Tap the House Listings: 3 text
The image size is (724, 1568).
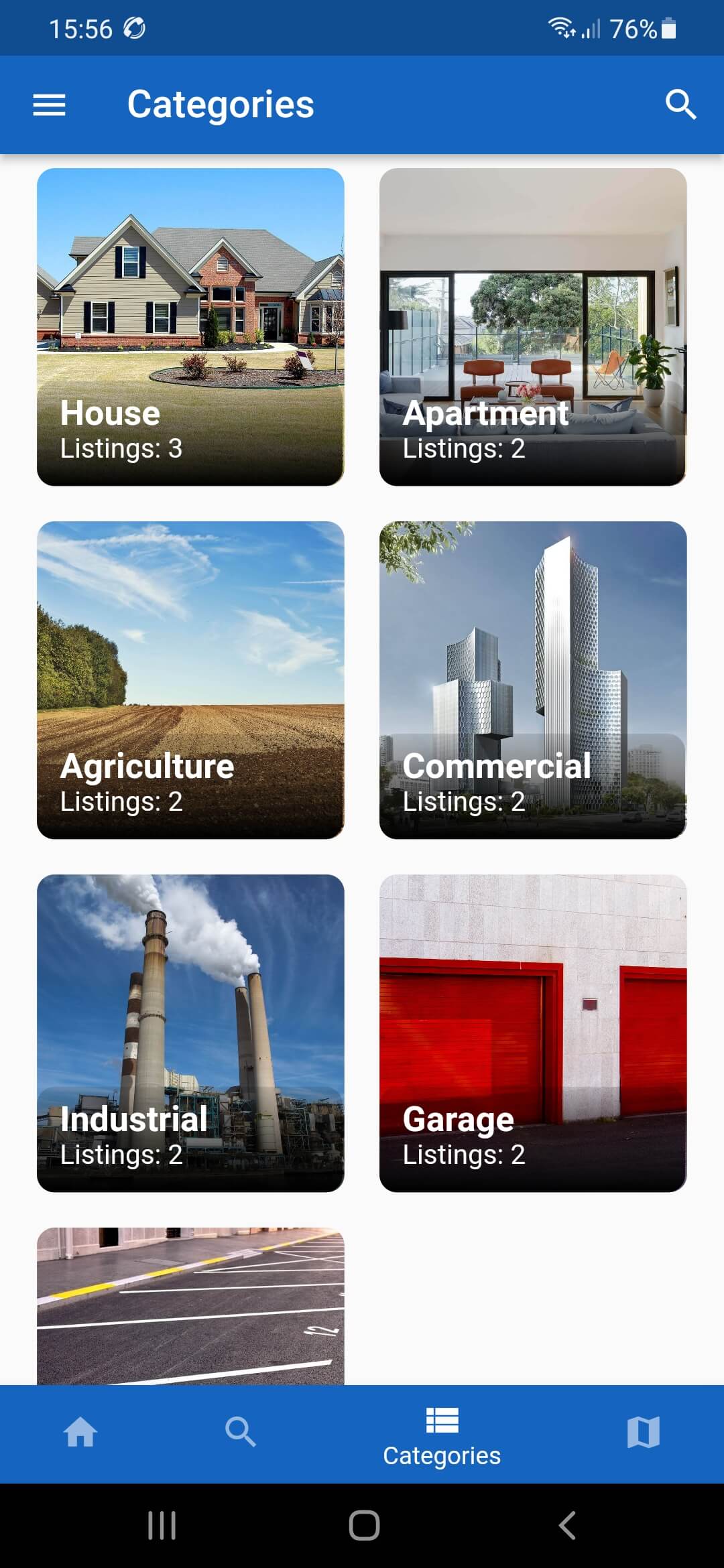click(x=121, y=449)
